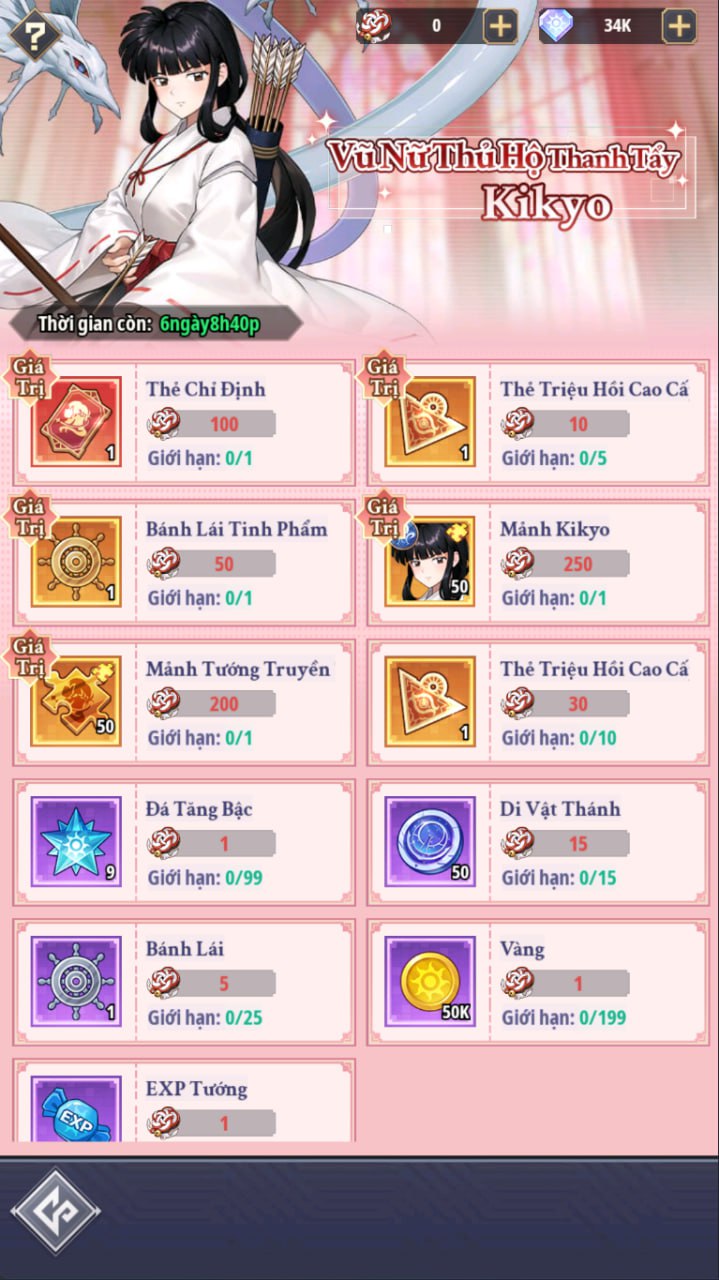Image resolution: width=719 pixels, height=1280 pixels.
Task: Select Đá Tăng Bậc item card
Action: pyautogui.click(x=184, y=843)
